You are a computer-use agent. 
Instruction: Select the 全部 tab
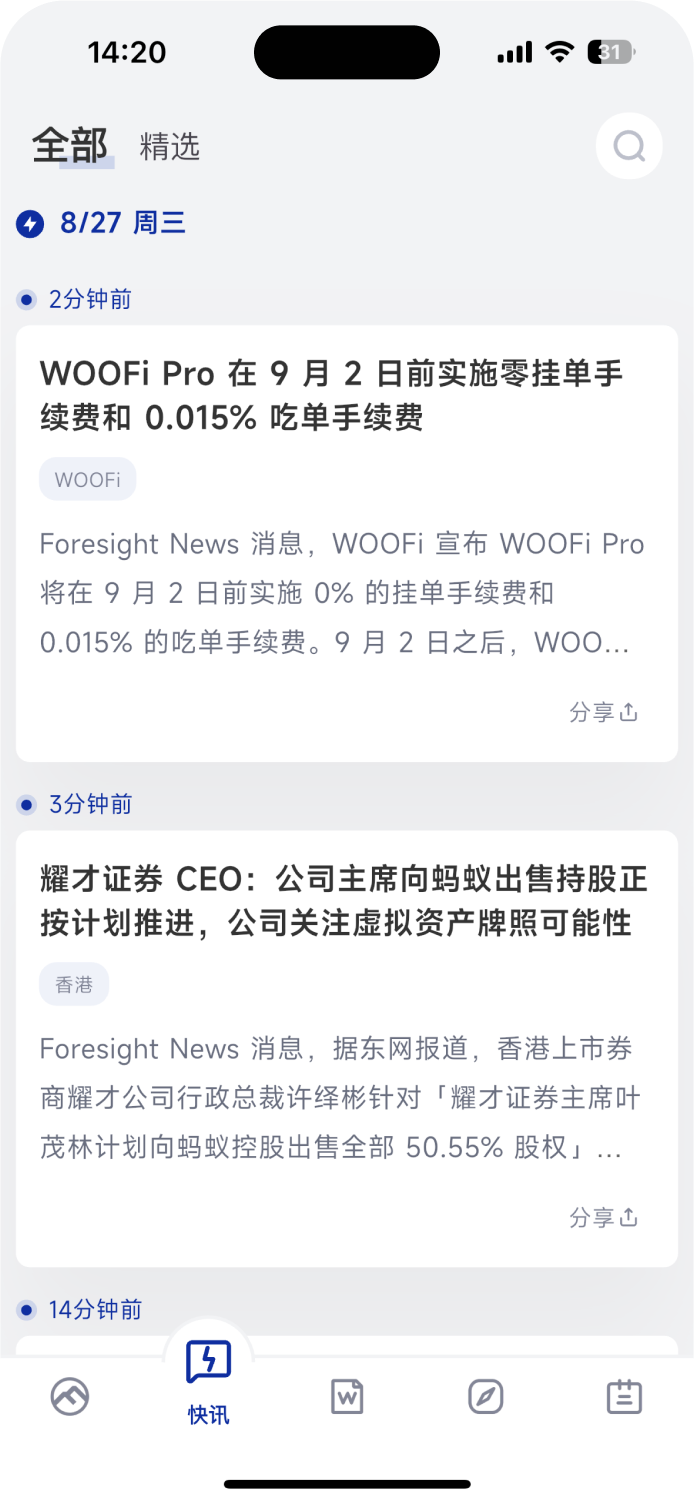pos(70,146)
